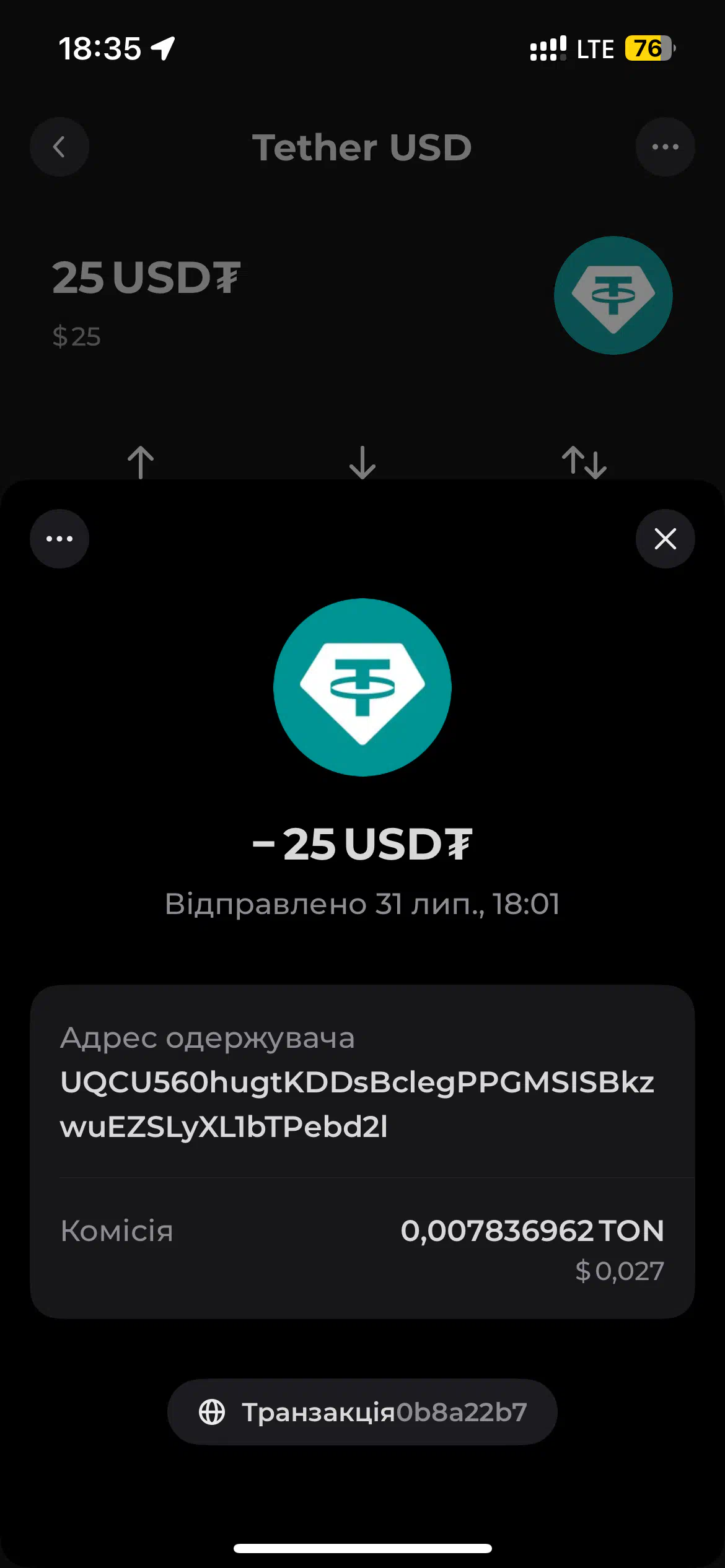Viewport: 725px width, 1568px height.
Task: Open the sheet's three-dot options menu
Action: (59, 539)
